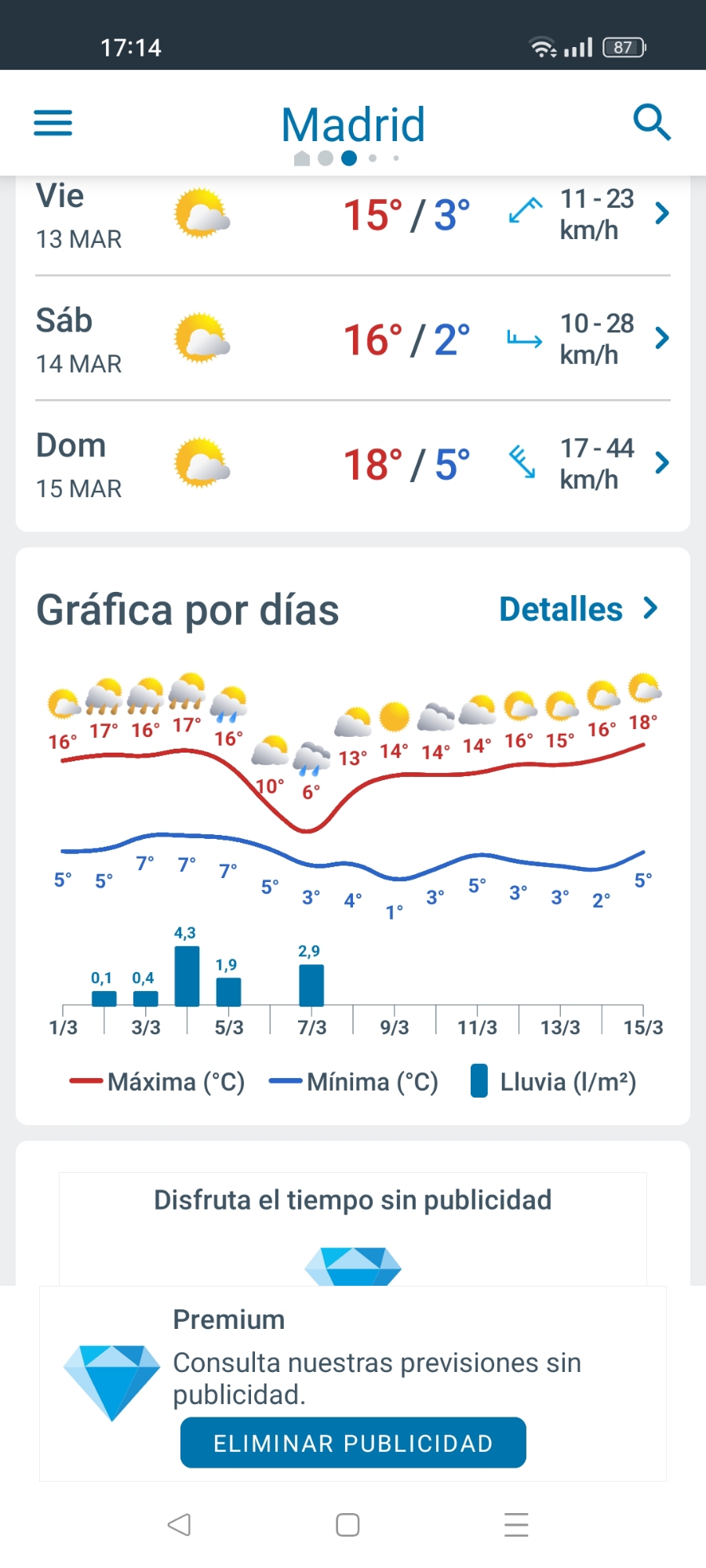Screen dimensions: 706x1568
Task: Open Friday 13 MAR forecast
Action: click(353, 215)
